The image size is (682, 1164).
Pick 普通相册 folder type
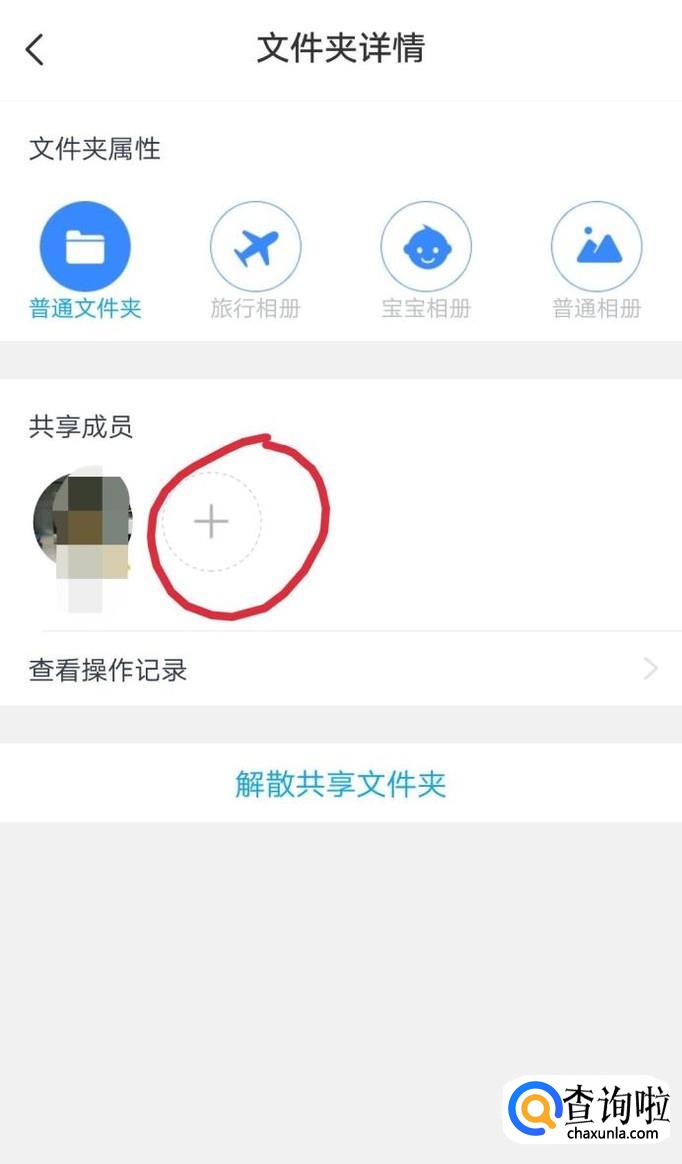(x=597, y=247)
